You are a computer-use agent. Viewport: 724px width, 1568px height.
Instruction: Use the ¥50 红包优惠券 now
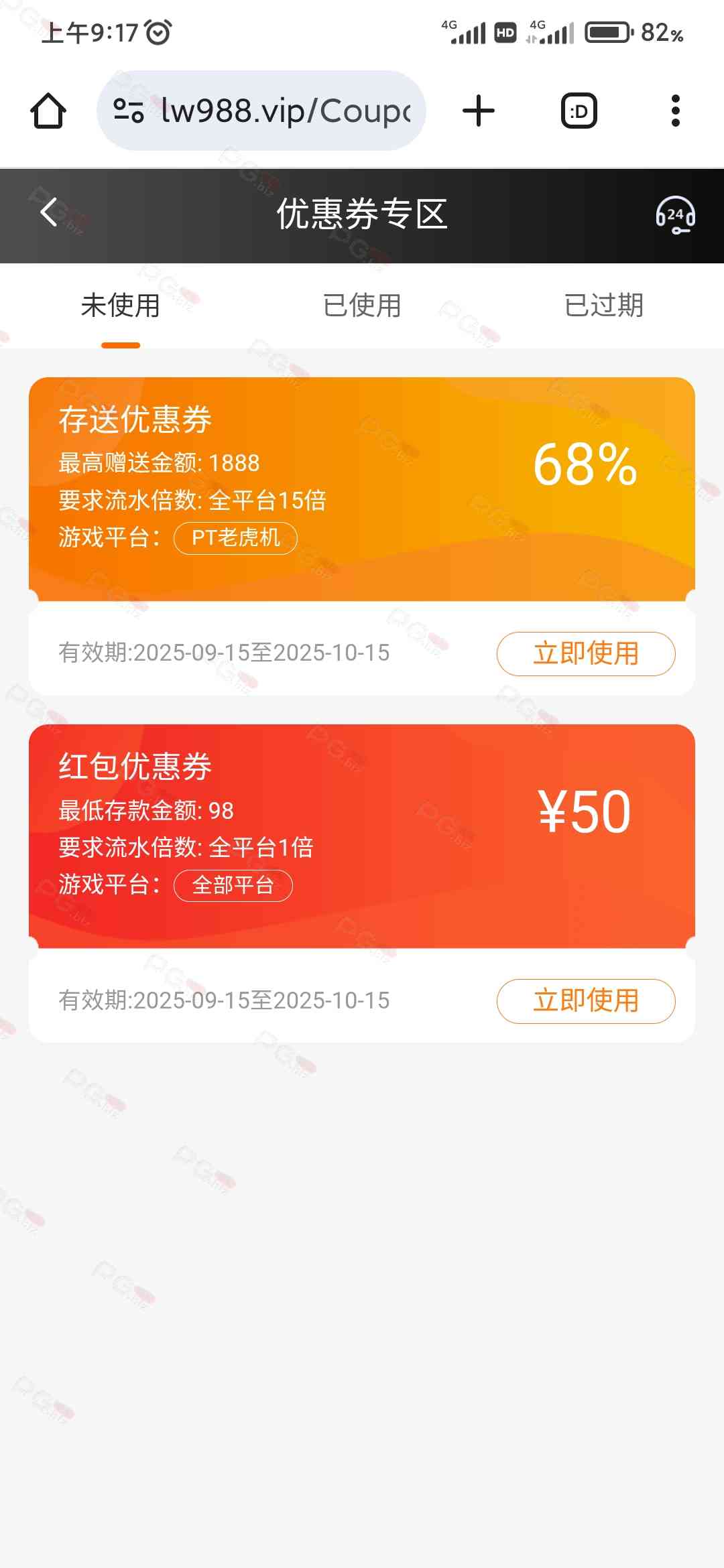click(585, 1000)
